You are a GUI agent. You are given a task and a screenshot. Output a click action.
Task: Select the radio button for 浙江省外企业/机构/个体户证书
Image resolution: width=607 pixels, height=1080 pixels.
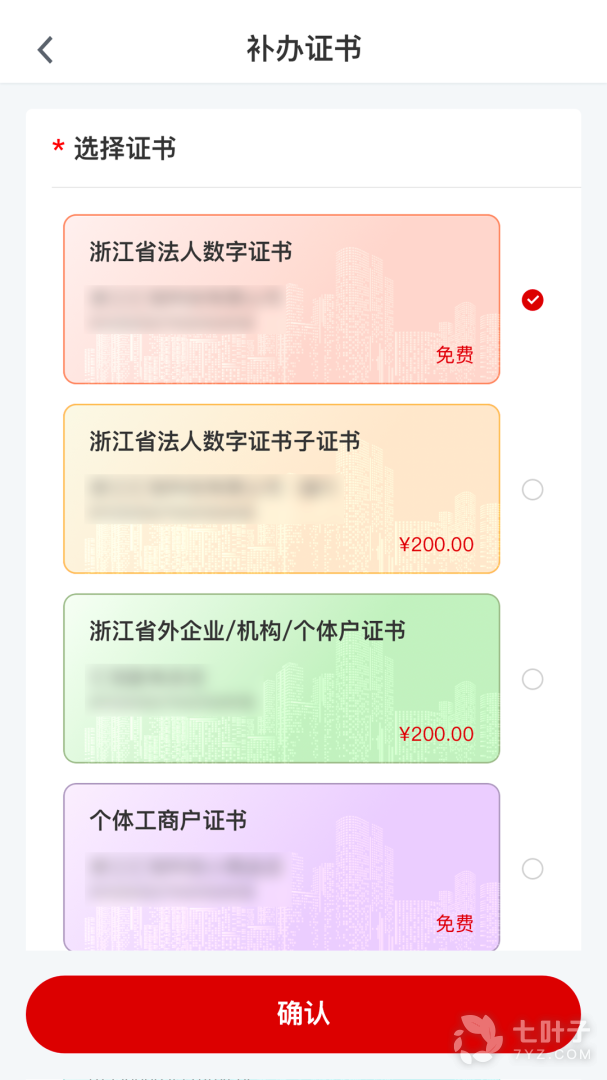pos(533,679)
